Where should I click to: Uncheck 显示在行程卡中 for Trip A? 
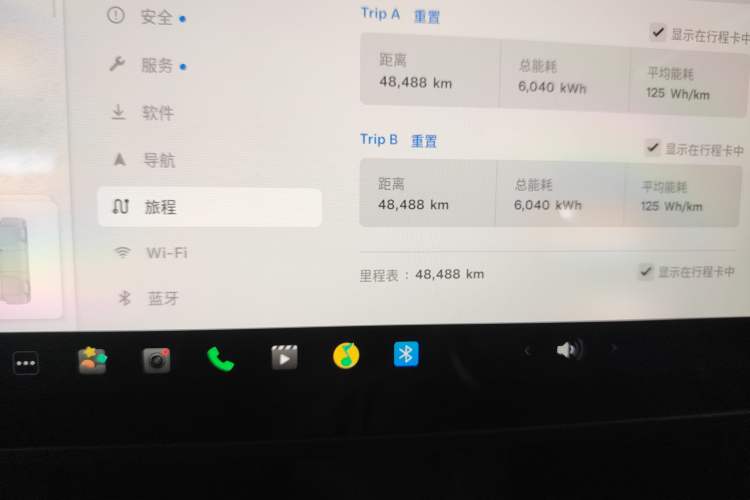click(x=657, y=33)
